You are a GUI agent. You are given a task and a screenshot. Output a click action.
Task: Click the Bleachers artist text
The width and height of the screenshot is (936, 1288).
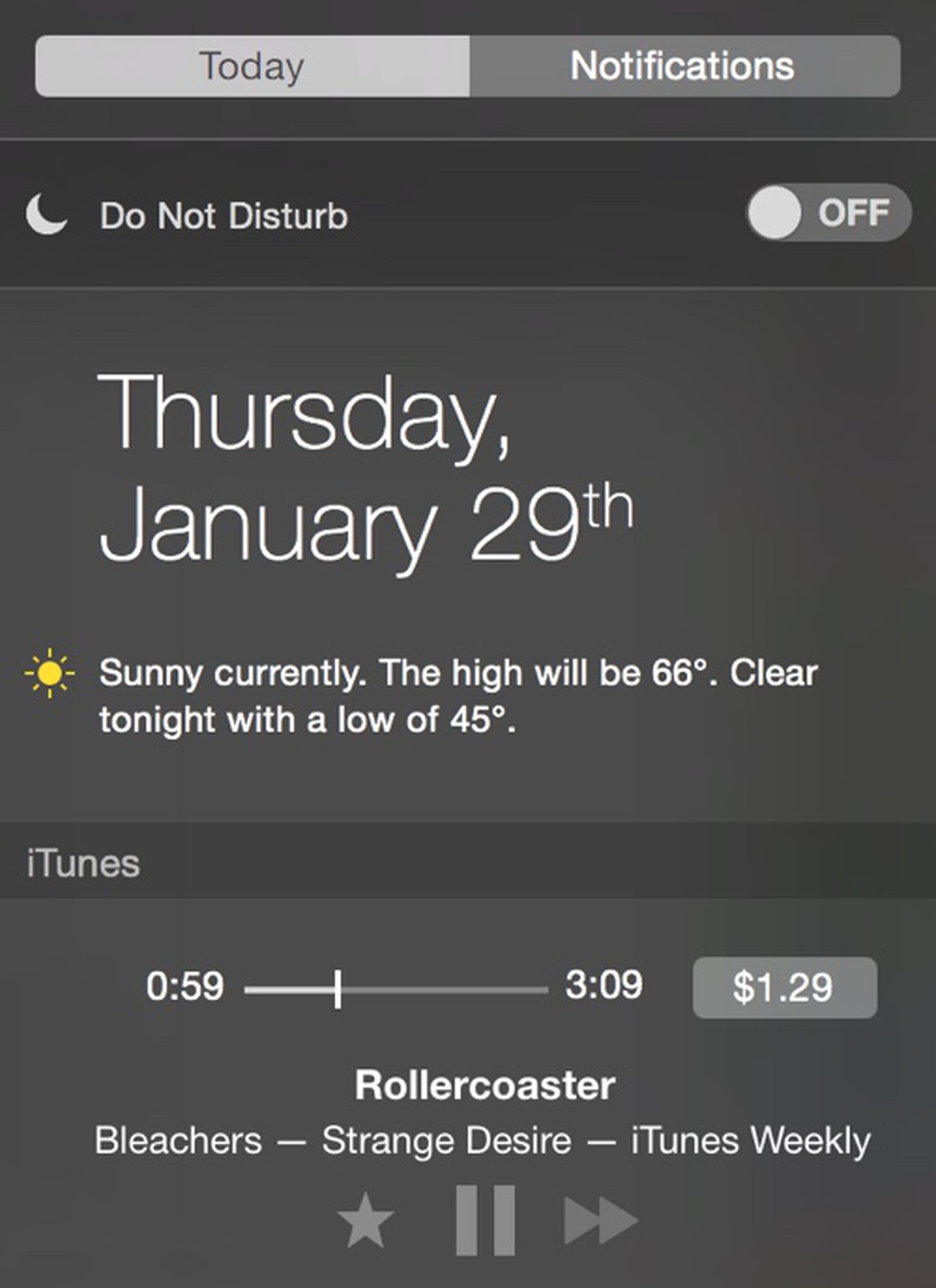tap(178, 1137)
